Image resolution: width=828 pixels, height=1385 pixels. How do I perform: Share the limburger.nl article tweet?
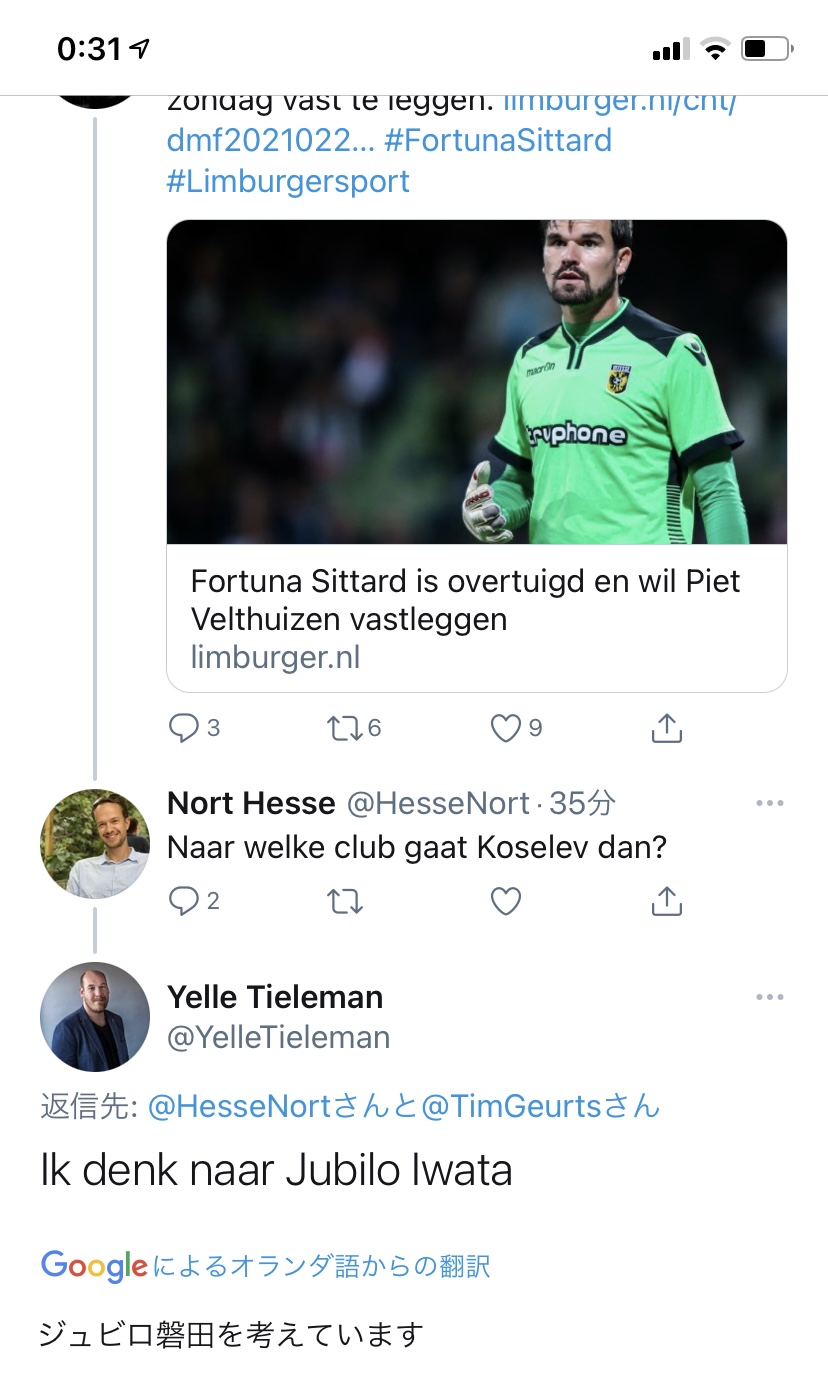(666, 728)
